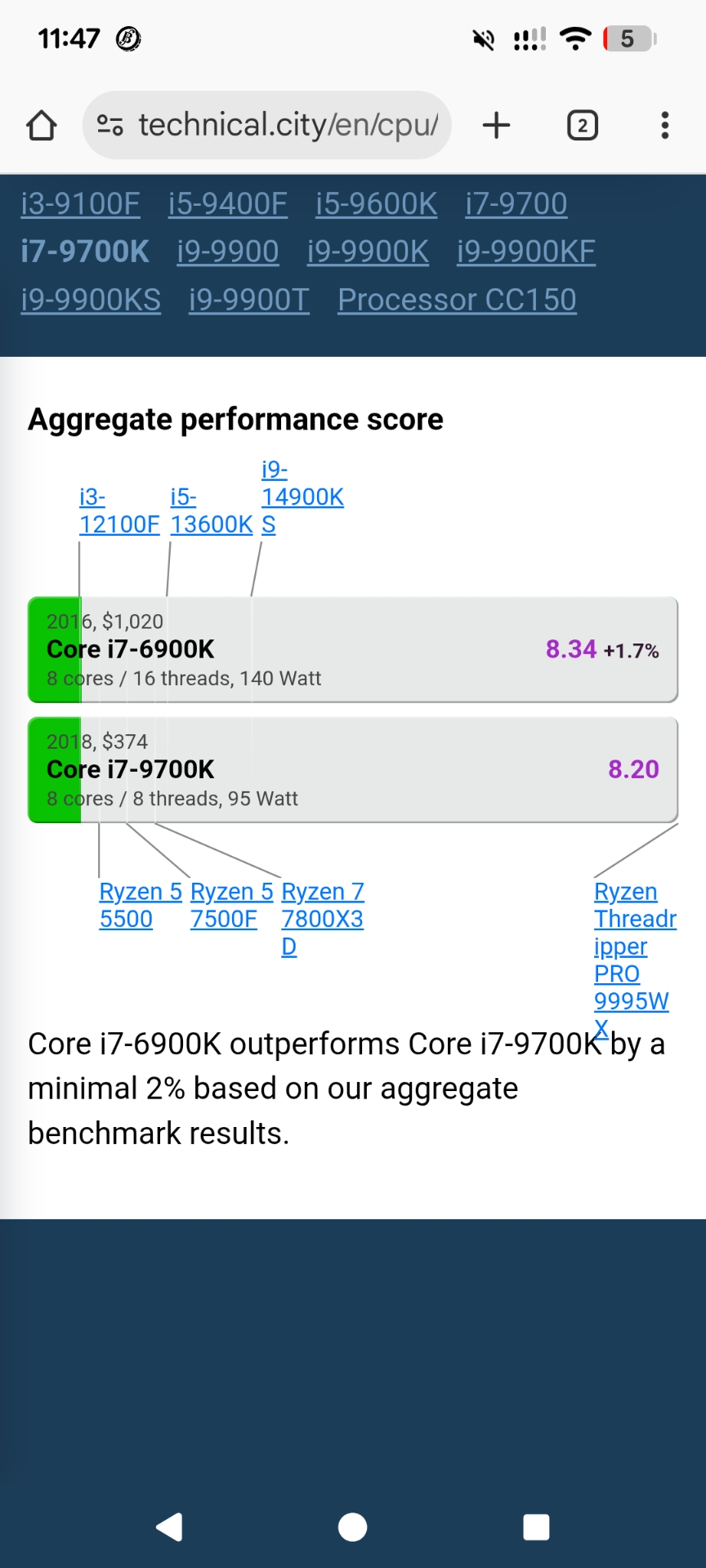Select the i7-9700 link
706x1568 pixels.
pos(516,204)
